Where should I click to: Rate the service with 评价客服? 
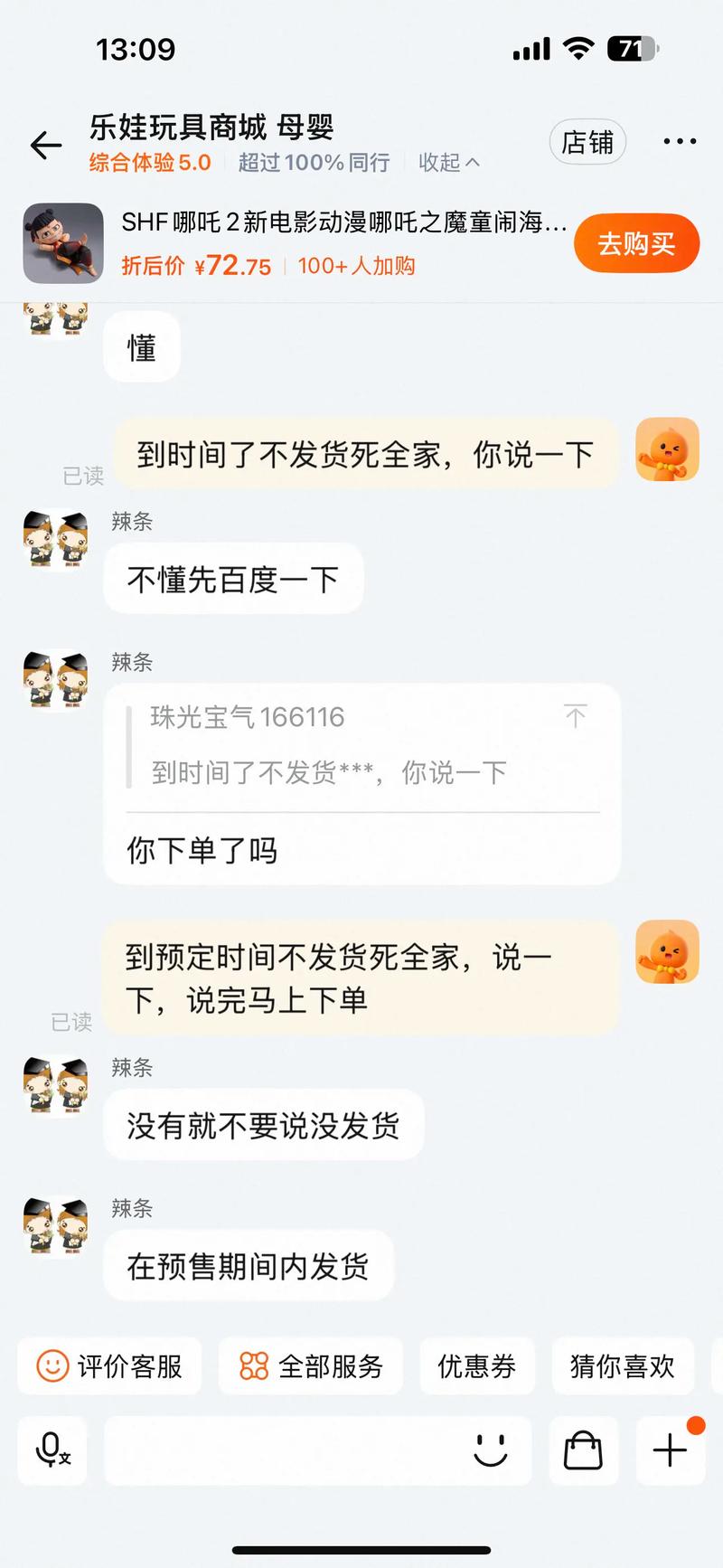[109, 1365]
